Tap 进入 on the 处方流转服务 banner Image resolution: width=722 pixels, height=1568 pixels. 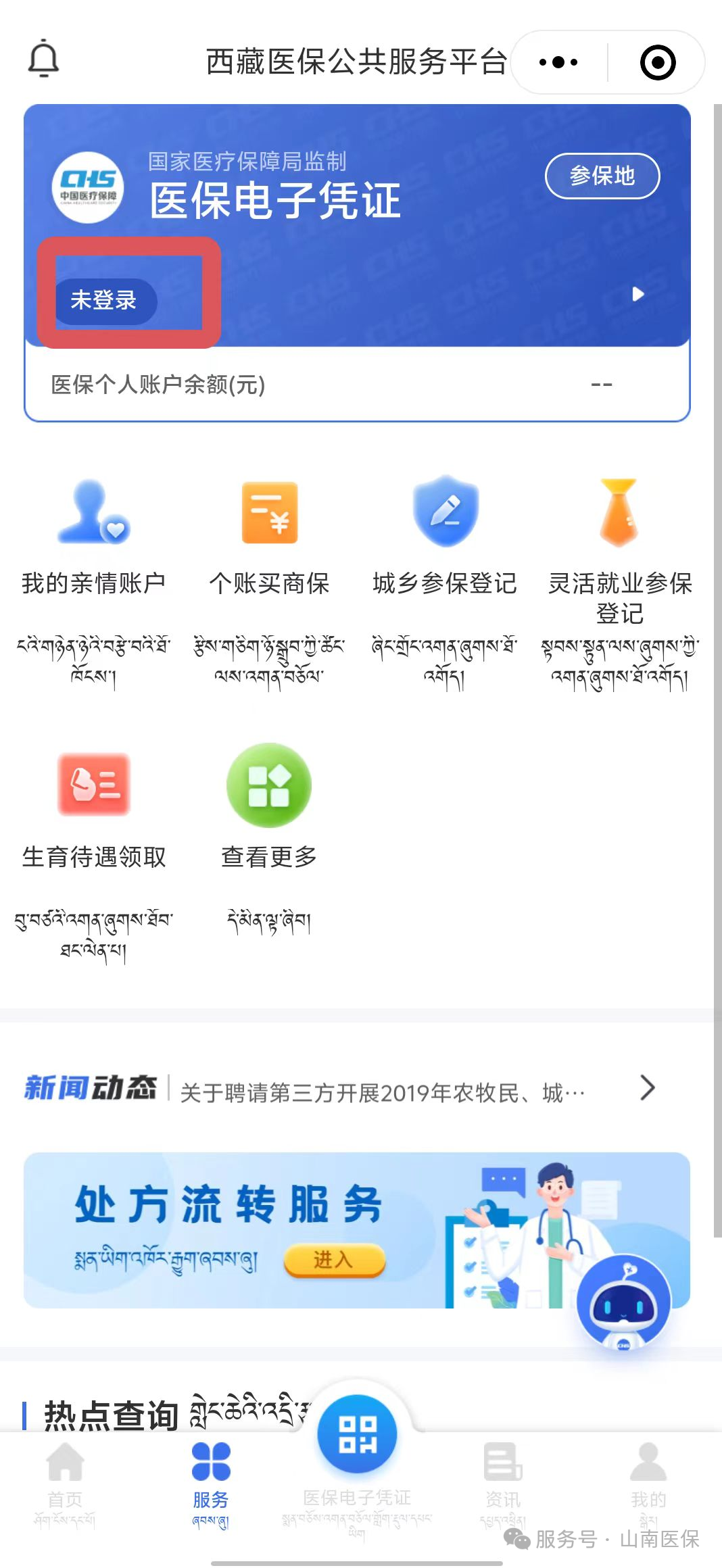coord(334,1260)
